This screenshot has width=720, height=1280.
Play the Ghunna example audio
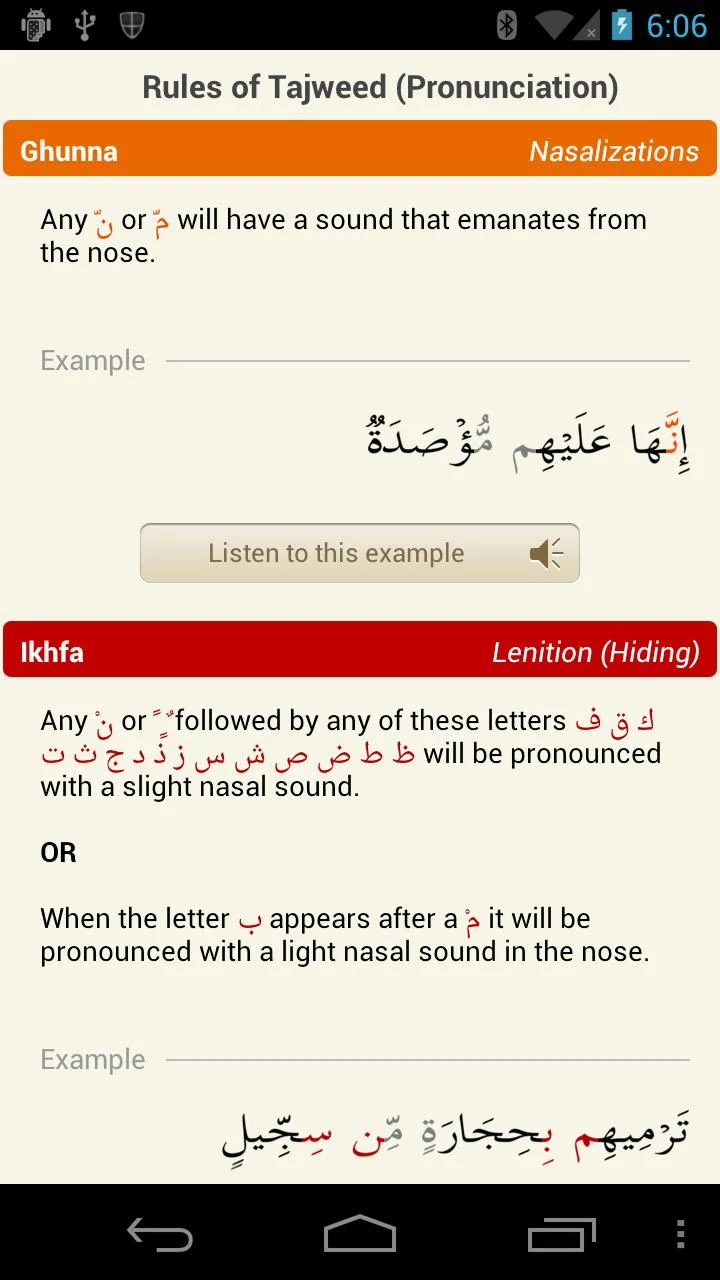360,553
